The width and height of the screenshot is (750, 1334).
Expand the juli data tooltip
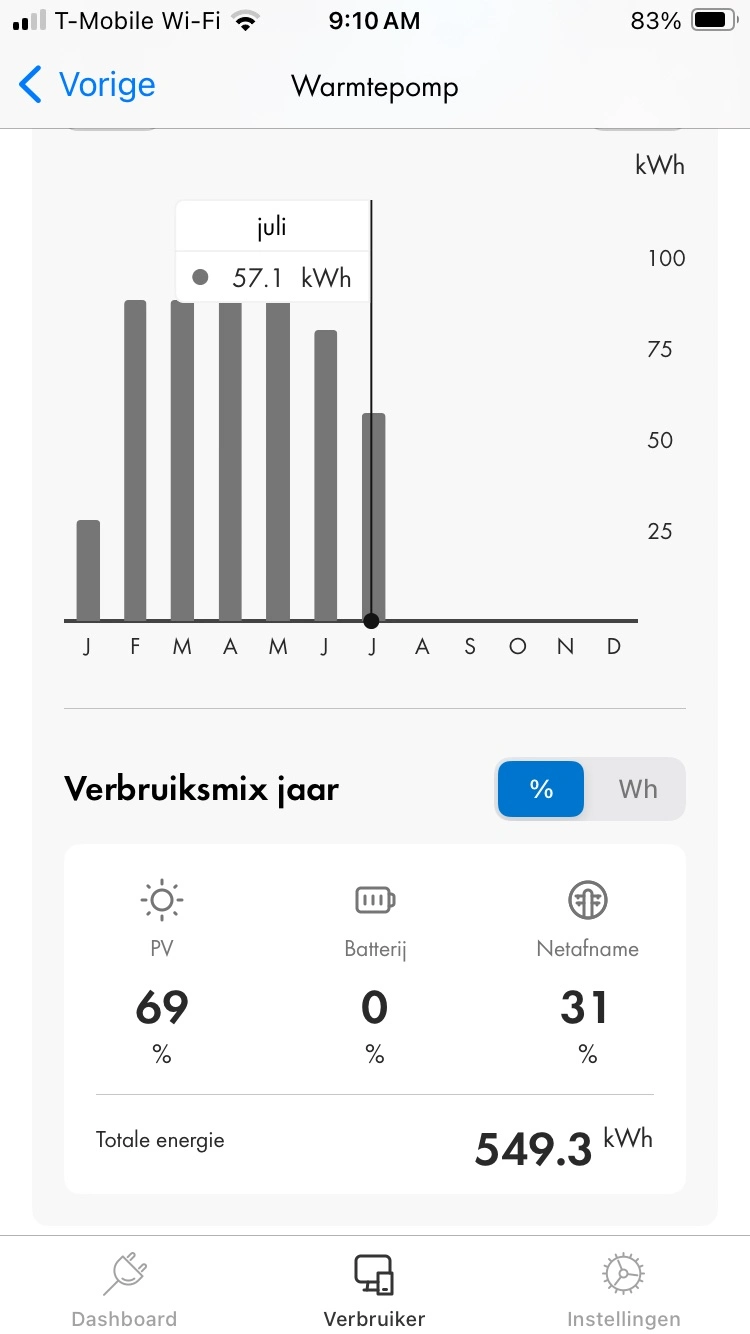272,250
